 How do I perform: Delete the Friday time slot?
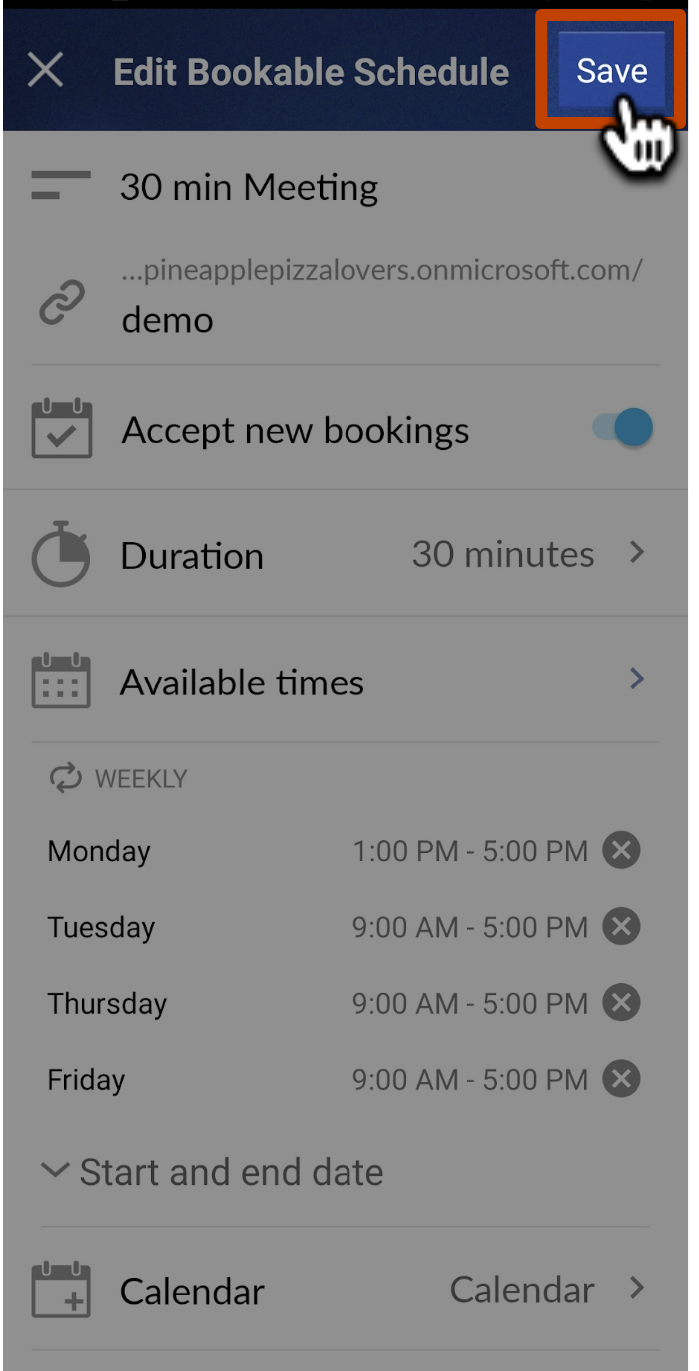[x=621, y=1079]
